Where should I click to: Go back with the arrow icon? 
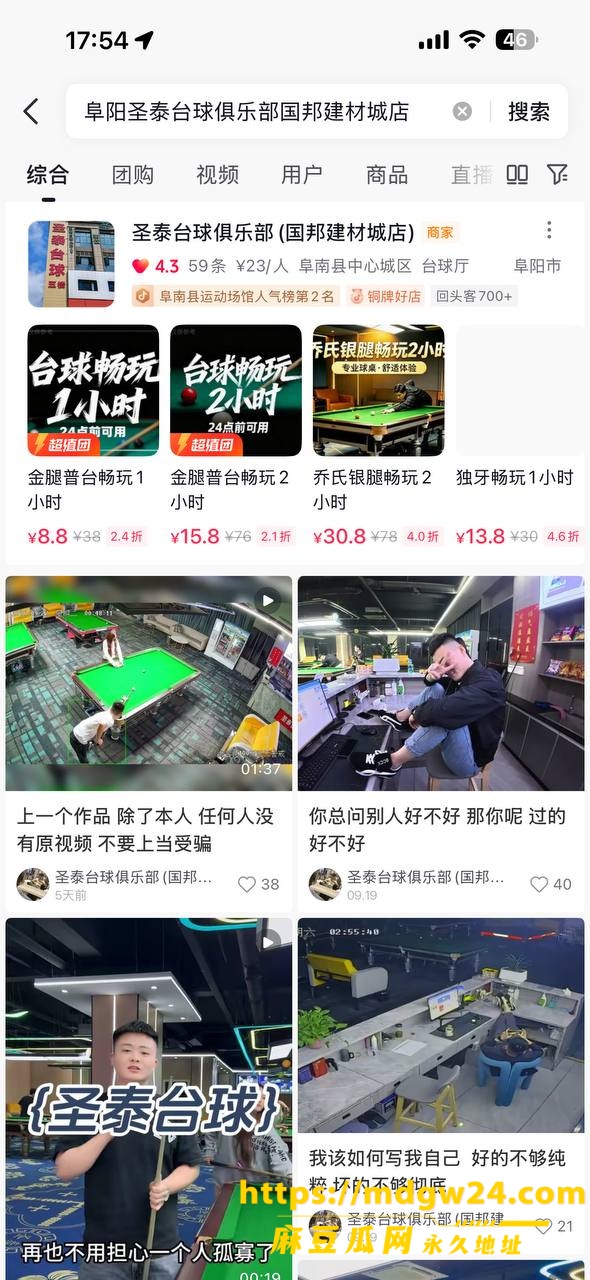click(31, 111)
